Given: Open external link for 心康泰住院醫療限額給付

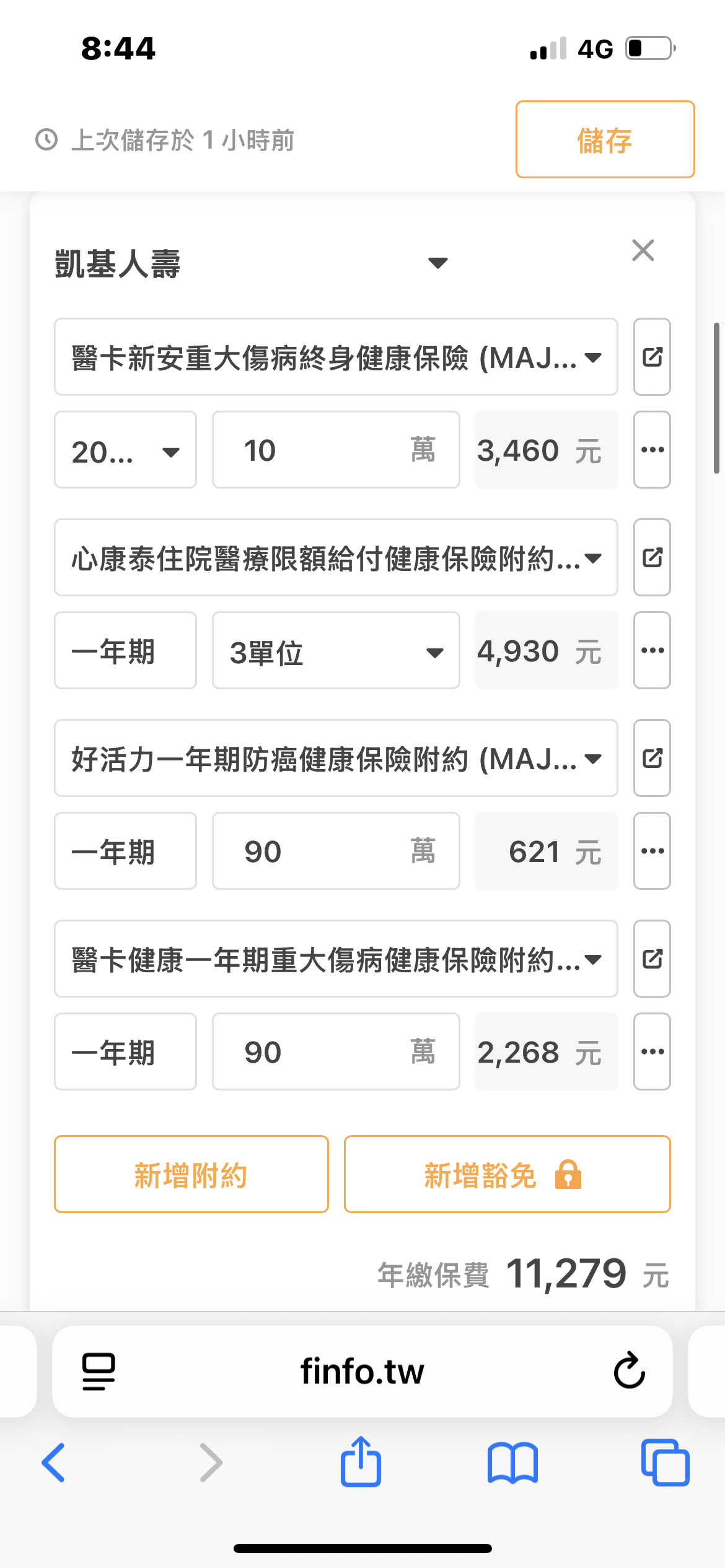Looking at the screenshot, I should coord(652,558).
